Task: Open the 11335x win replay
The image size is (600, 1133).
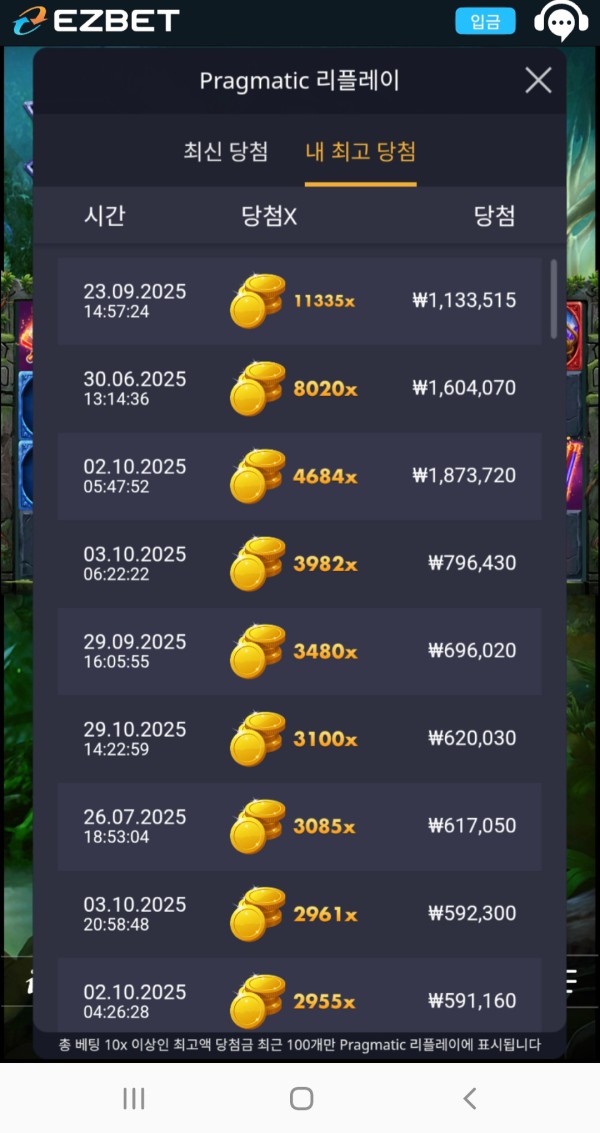Action: point(299,301)
